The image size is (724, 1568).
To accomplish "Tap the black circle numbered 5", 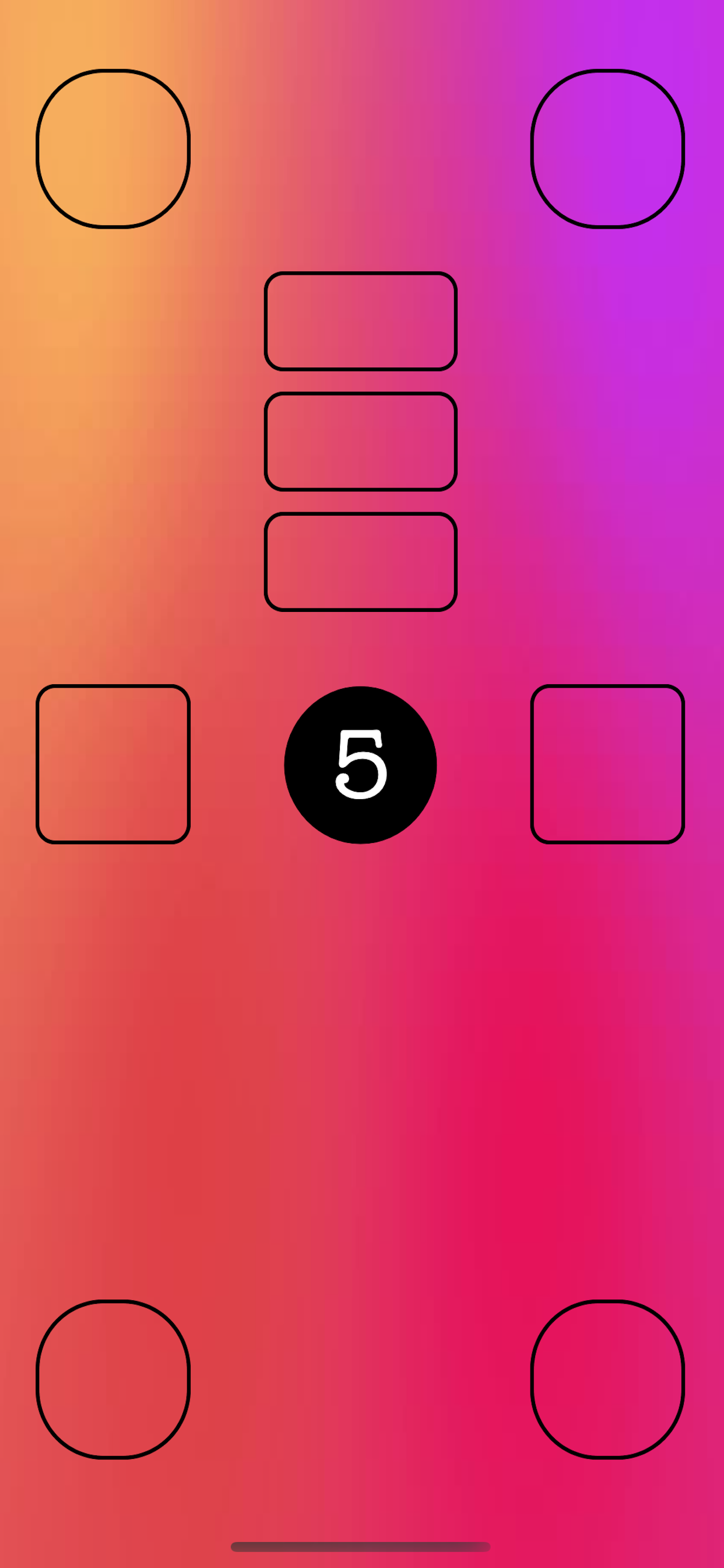I will tap(360, 765).
